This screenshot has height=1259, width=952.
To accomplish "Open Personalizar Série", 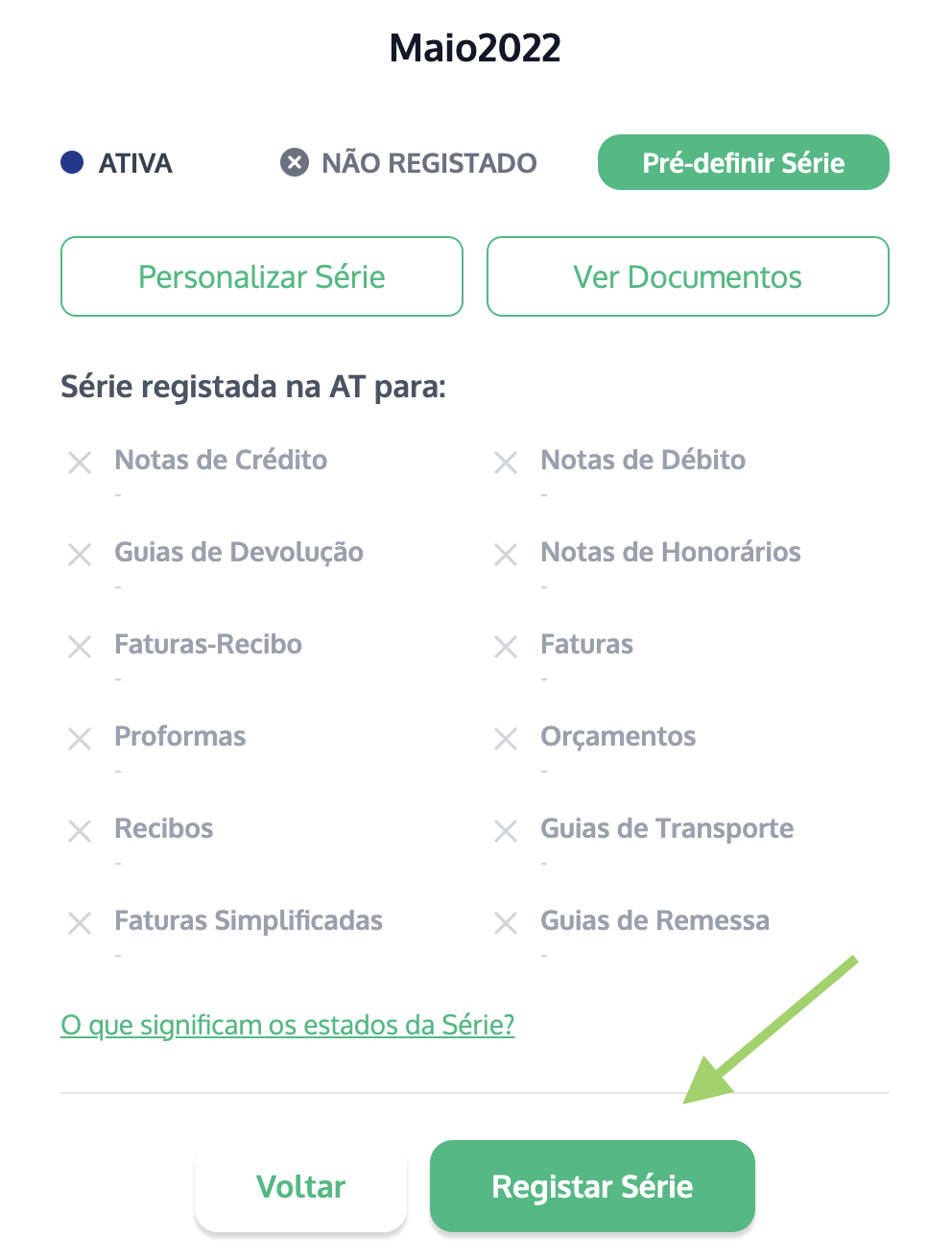I will pos(262,277).
